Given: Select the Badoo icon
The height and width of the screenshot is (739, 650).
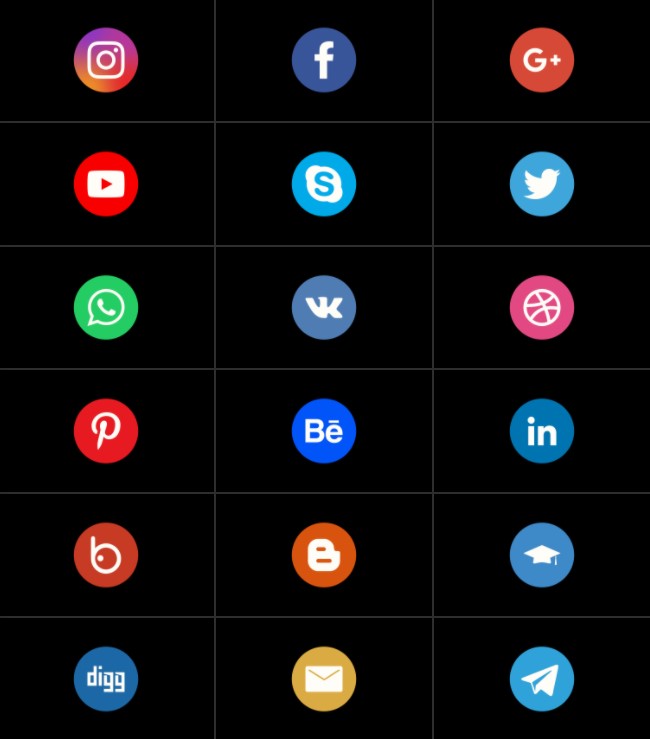Looking at the screenshot, I should click(x=106, y=555).
